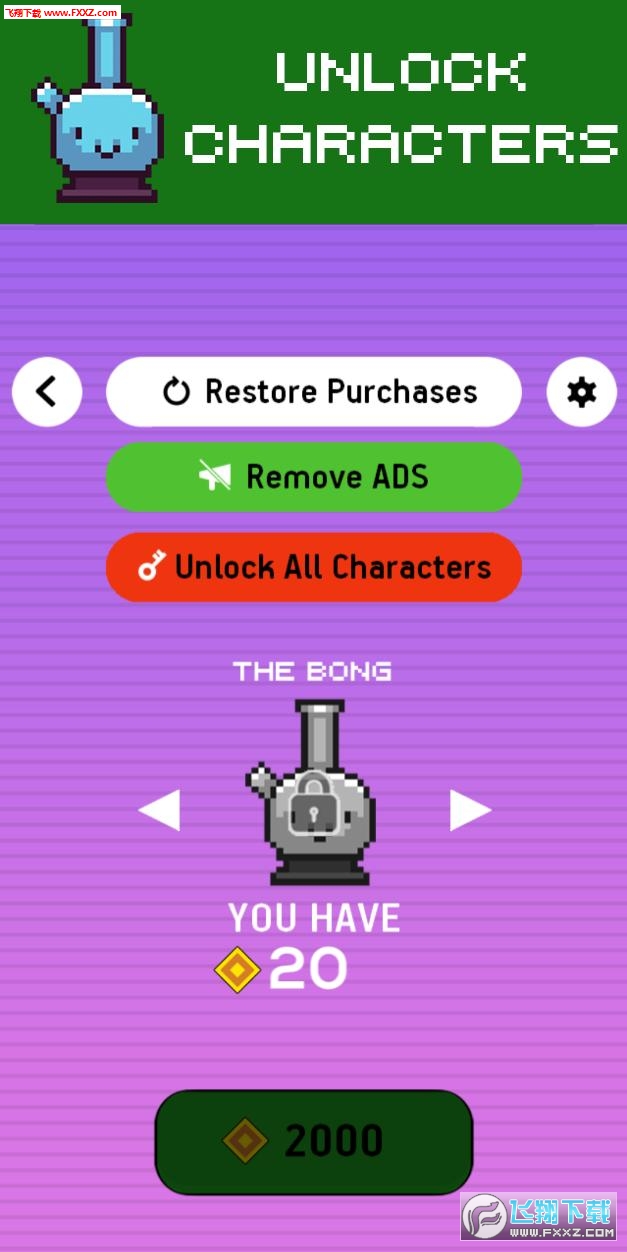Screen dimensions: 627x1252
Task: Select the Remove ADS button
Action: click(314, 477)
